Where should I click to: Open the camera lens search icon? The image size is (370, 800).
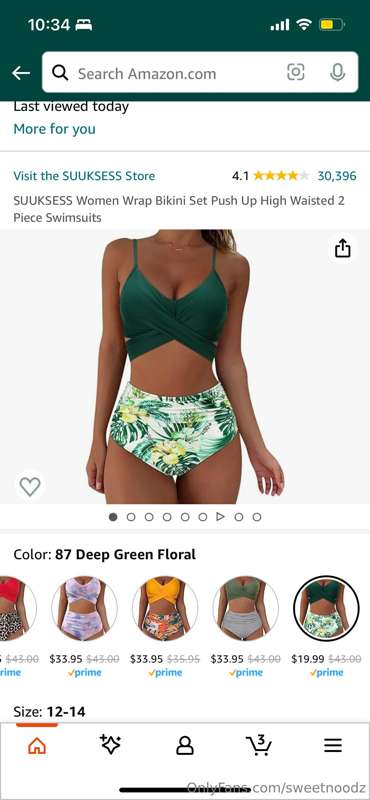click(x=296, y=72)
